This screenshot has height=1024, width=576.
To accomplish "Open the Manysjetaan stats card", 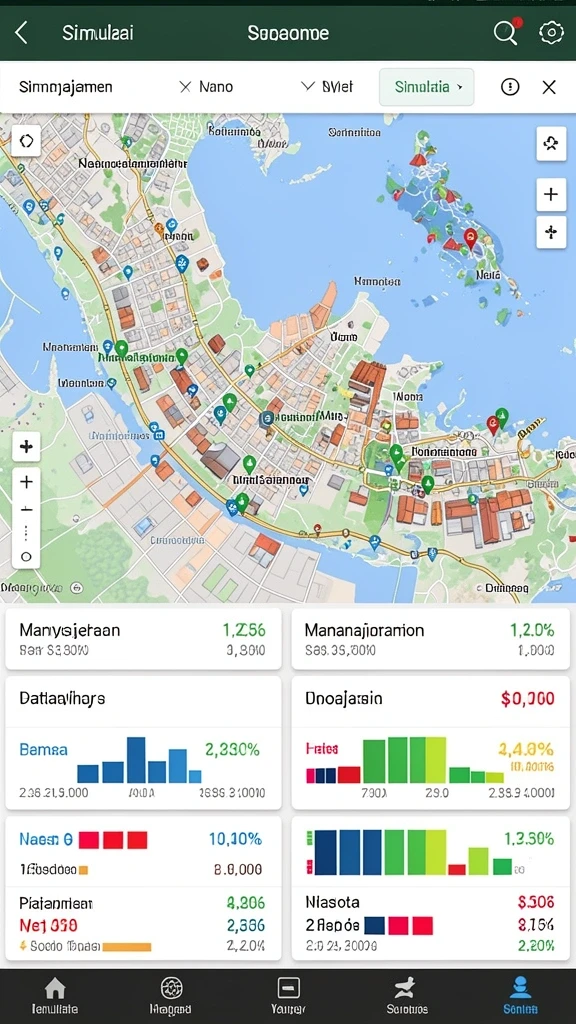I will 144,639.
